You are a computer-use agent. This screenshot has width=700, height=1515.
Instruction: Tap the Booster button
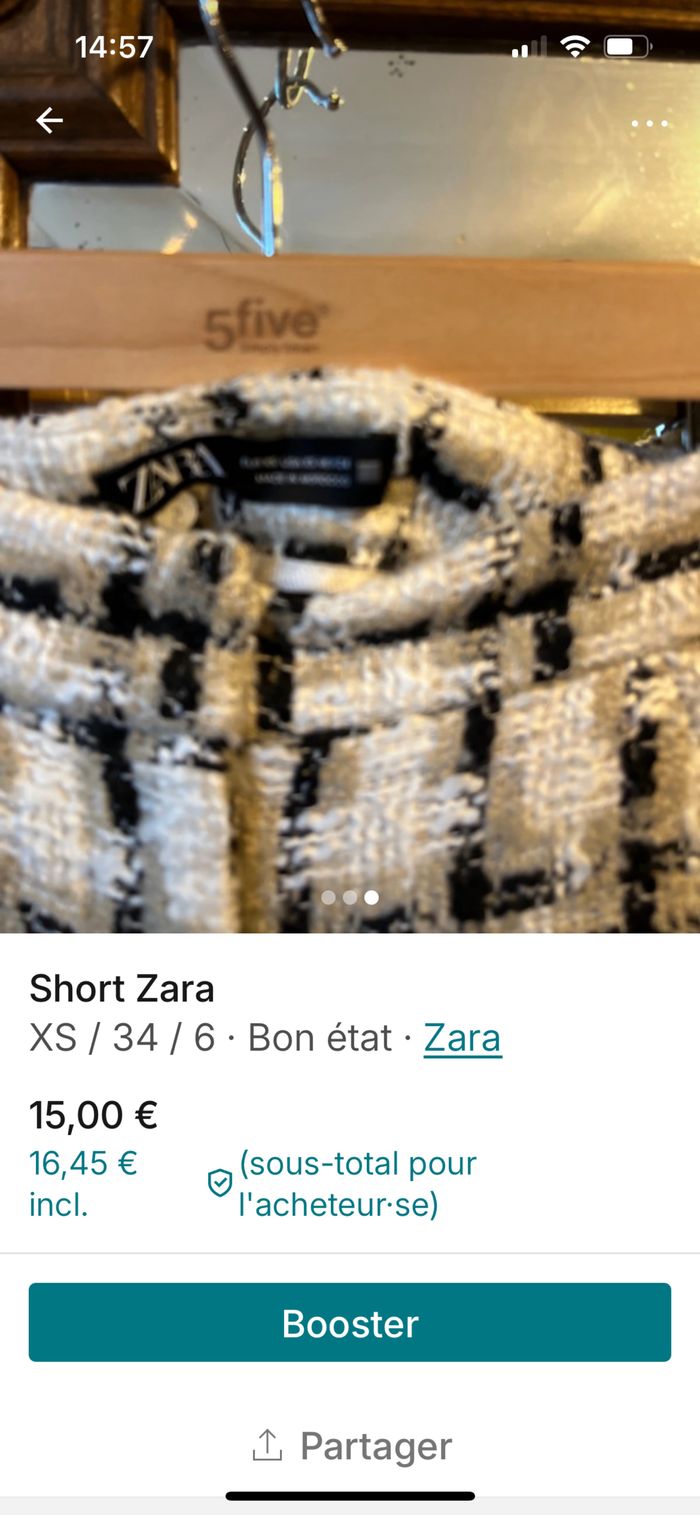pos(350,1323)
